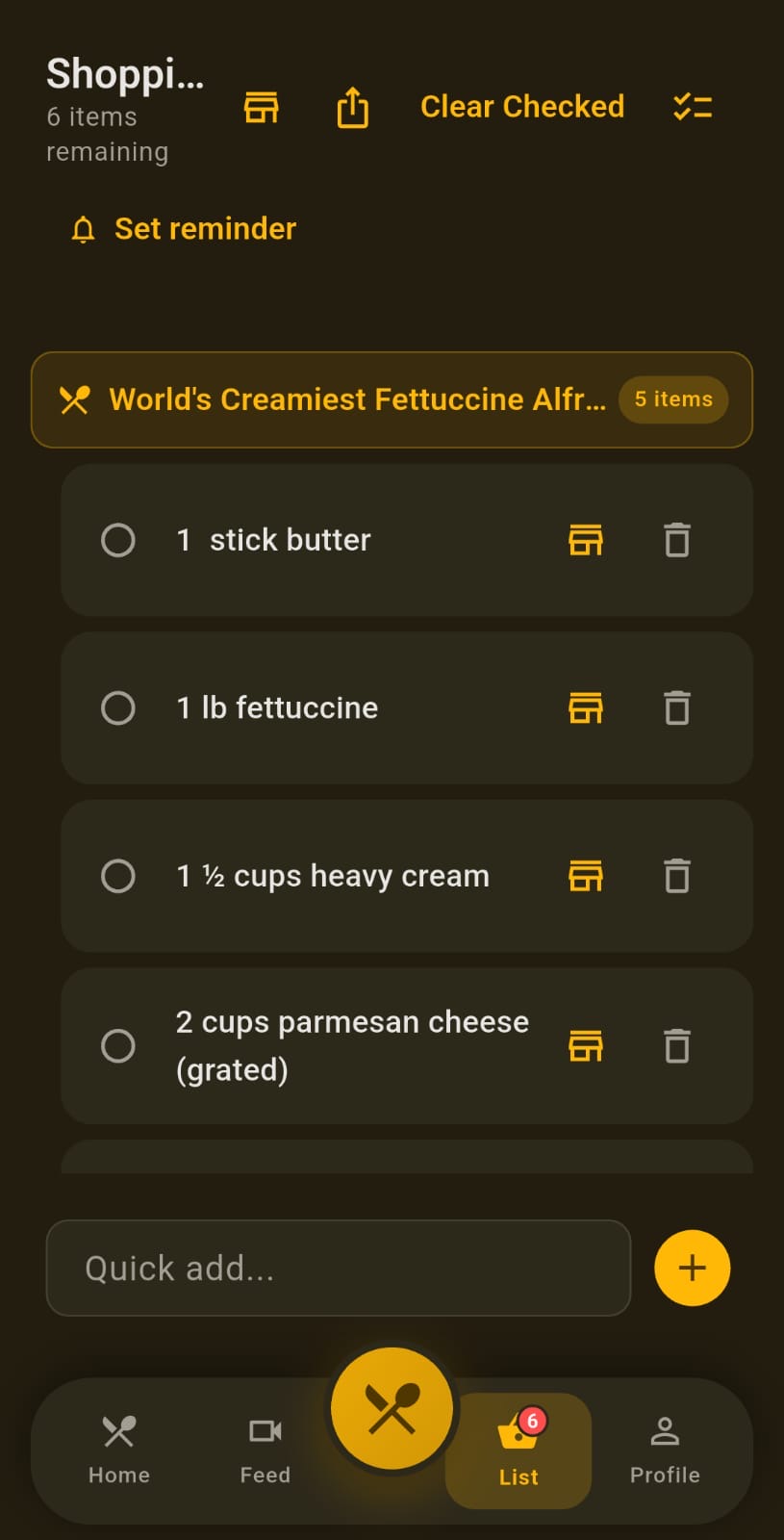
Task: Mark 1 ½ cups heavy cream as bought
Action: click(x=118, y=876)
